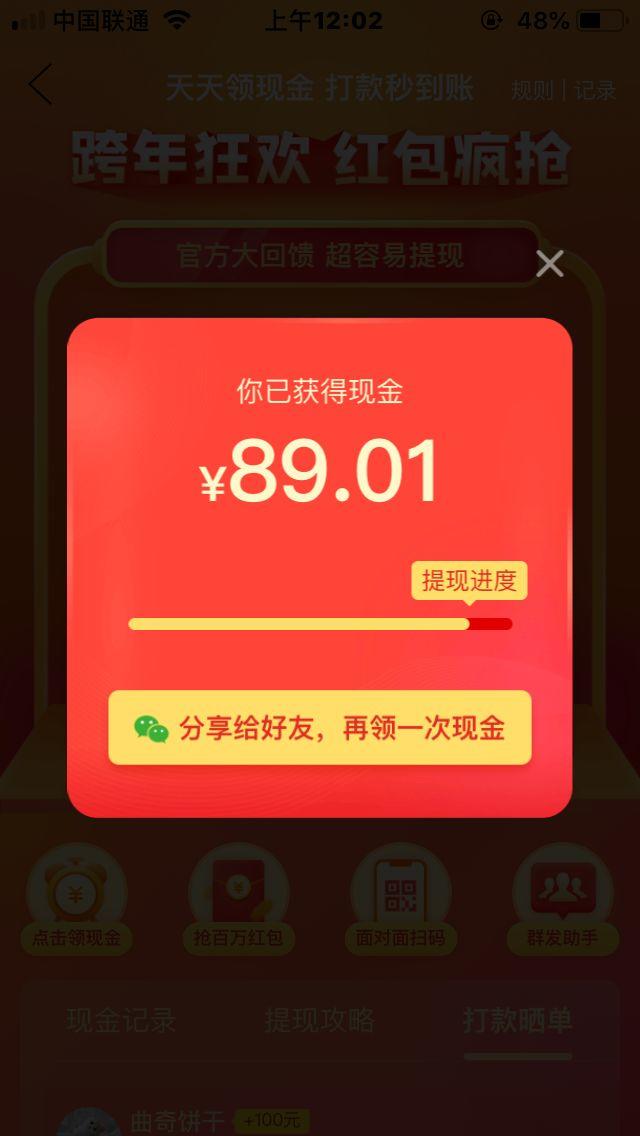Select 点击领现金 shortcut
The height and width of the screenshot is (1136, 640).
(x=77, y=900)
